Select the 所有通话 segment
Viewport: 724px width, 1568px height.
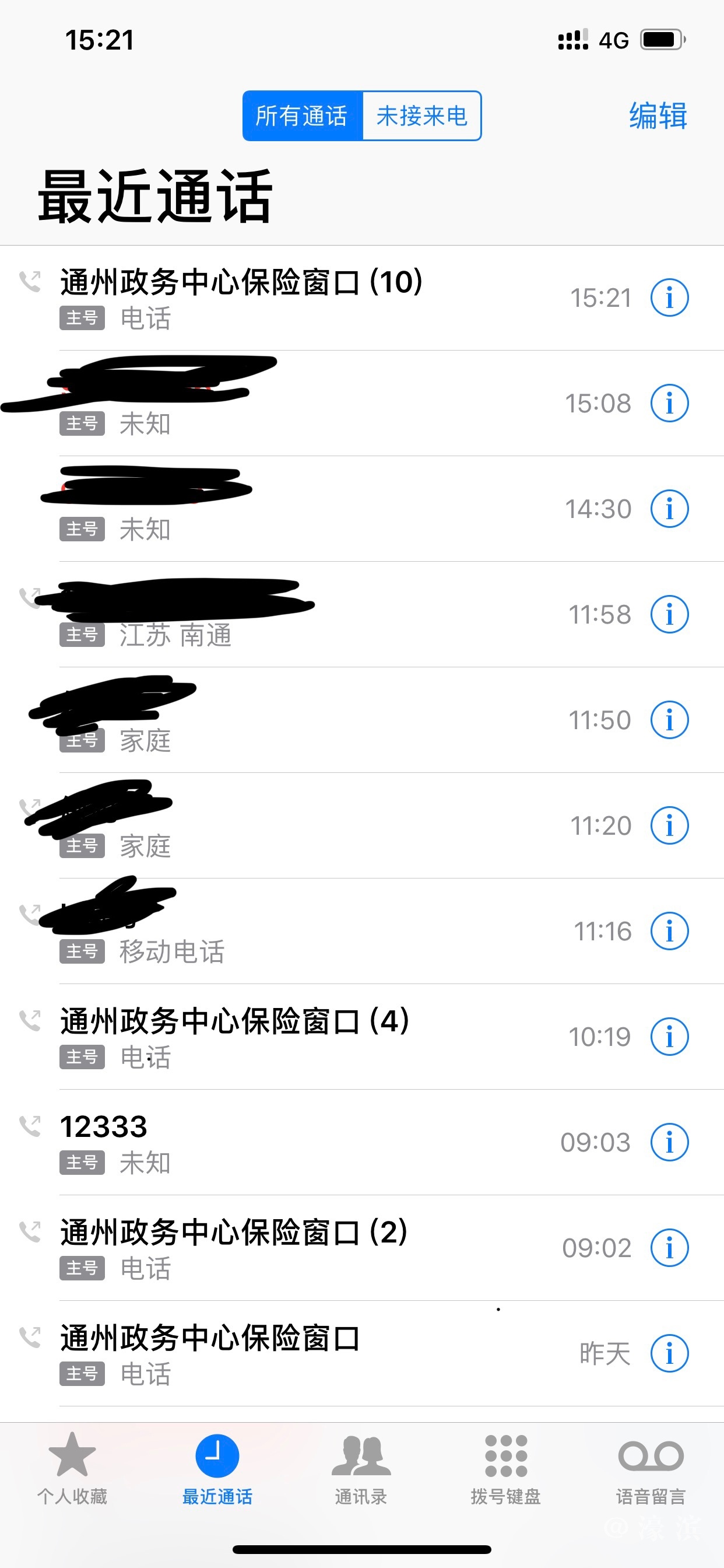[303, 116]
